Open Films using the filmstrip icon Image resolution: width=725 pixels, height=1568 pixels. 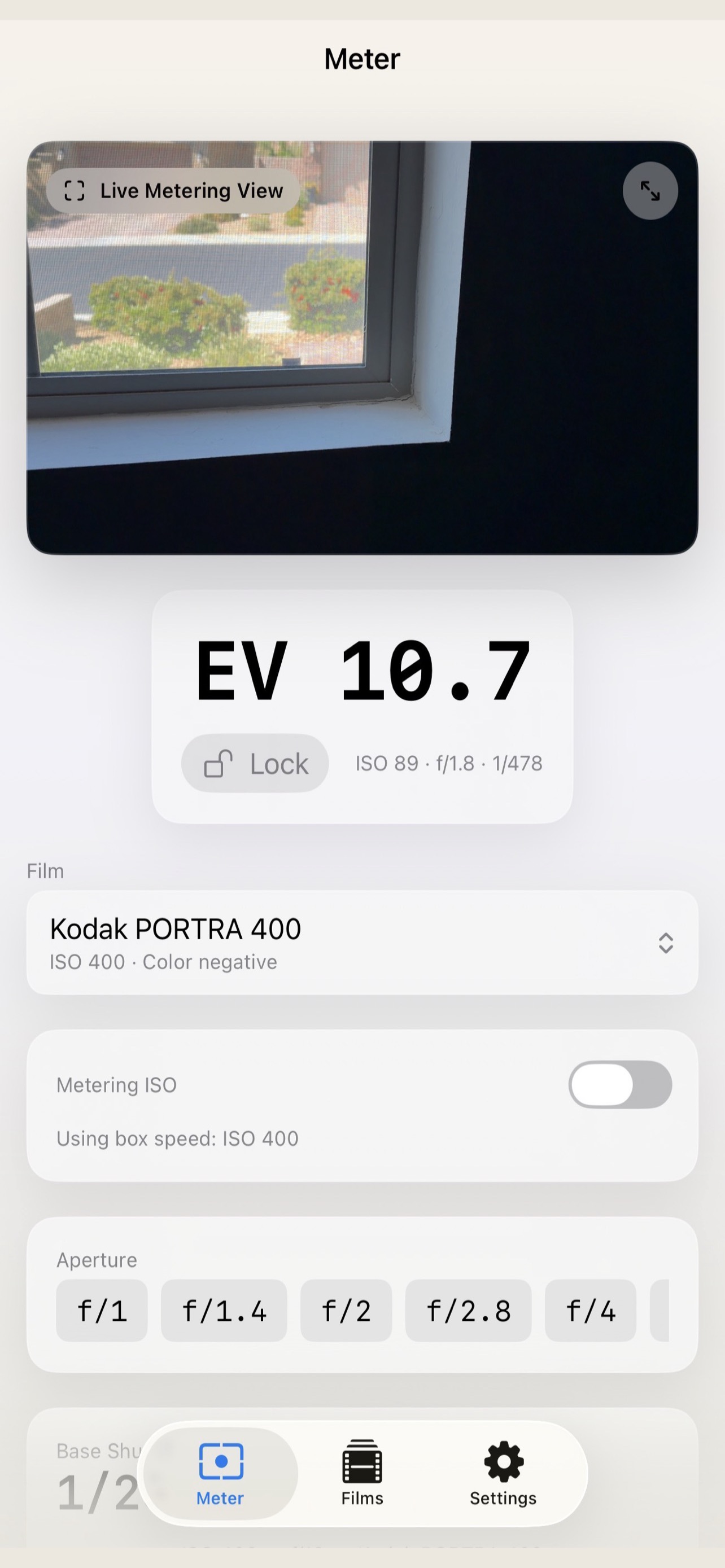[x=362, y=1461]
